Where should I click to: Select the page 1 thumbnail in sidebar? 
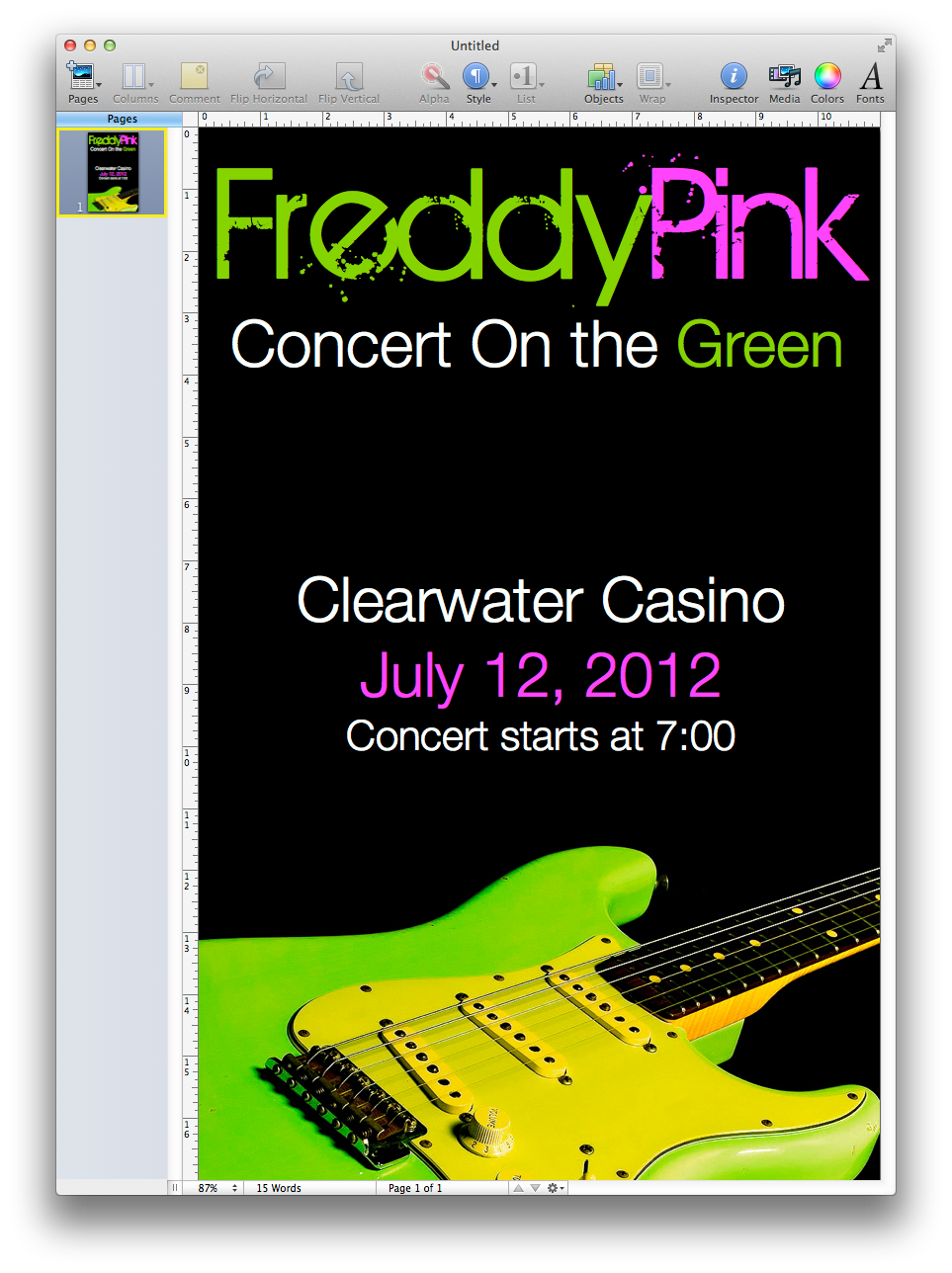112,172
